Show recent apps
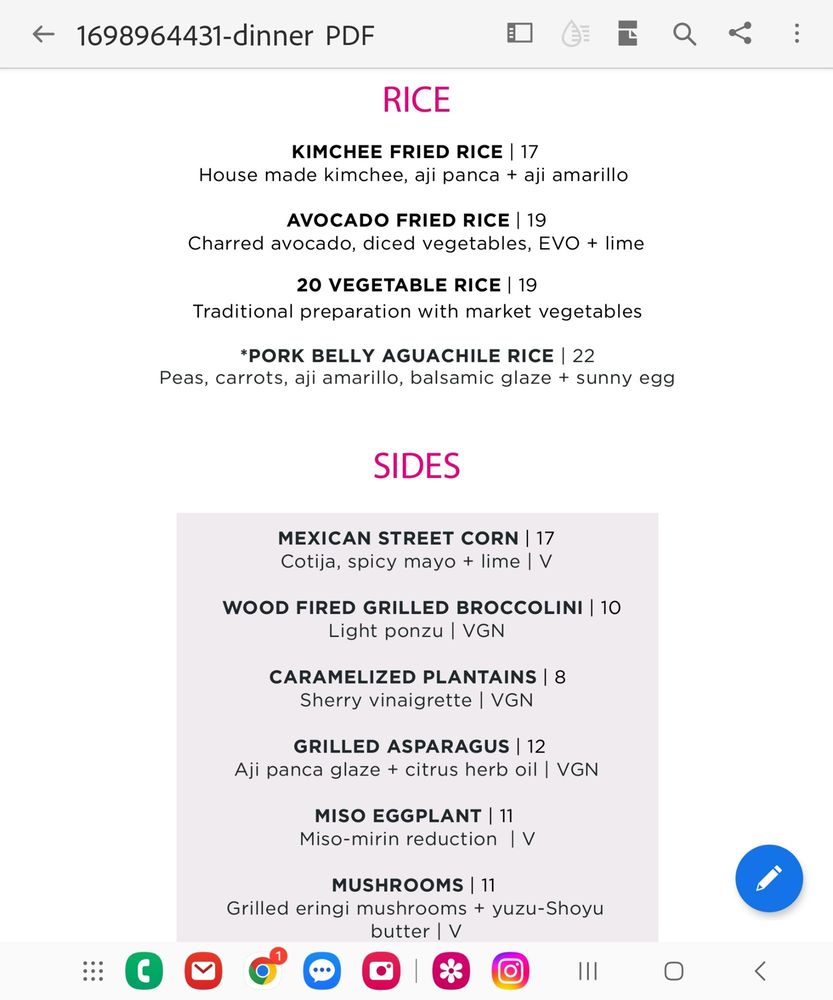This screenshot has height=1000, width=833. 588,971
